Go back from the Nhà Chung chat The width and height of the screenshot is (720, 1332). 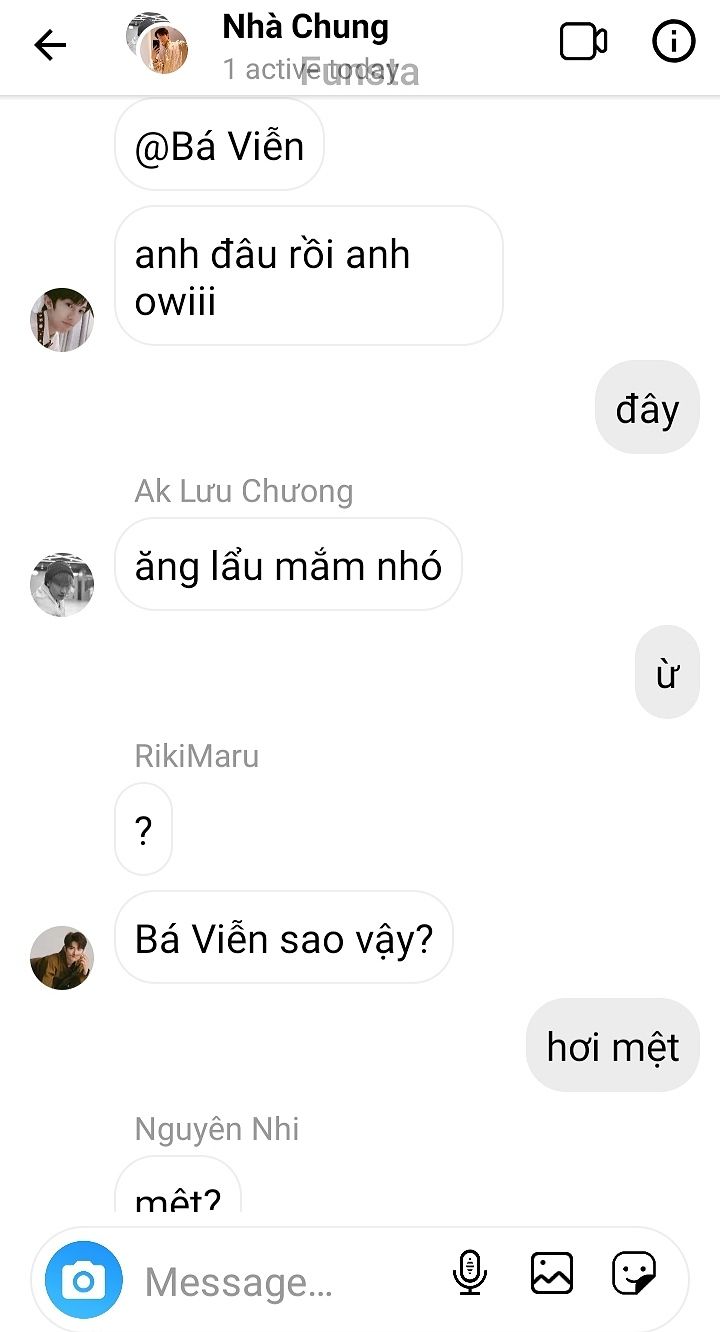50,44
